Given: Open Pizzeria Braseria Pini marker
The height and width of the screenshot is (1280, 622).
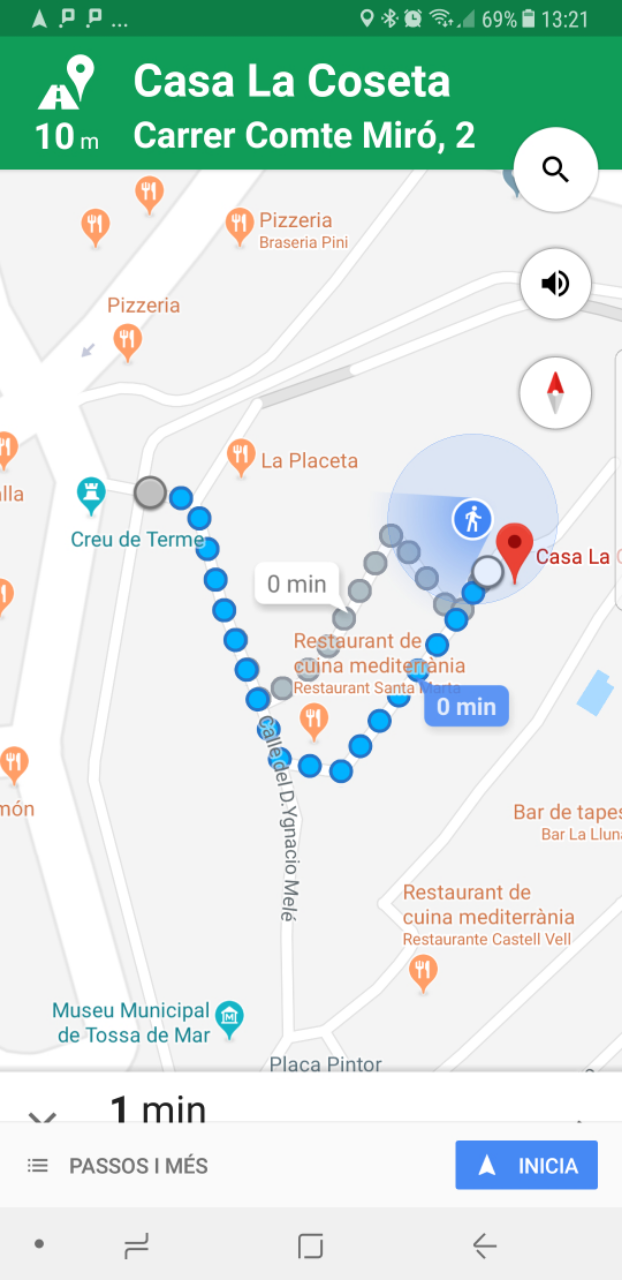Looking at the screenshot, I should click(239, 225).
